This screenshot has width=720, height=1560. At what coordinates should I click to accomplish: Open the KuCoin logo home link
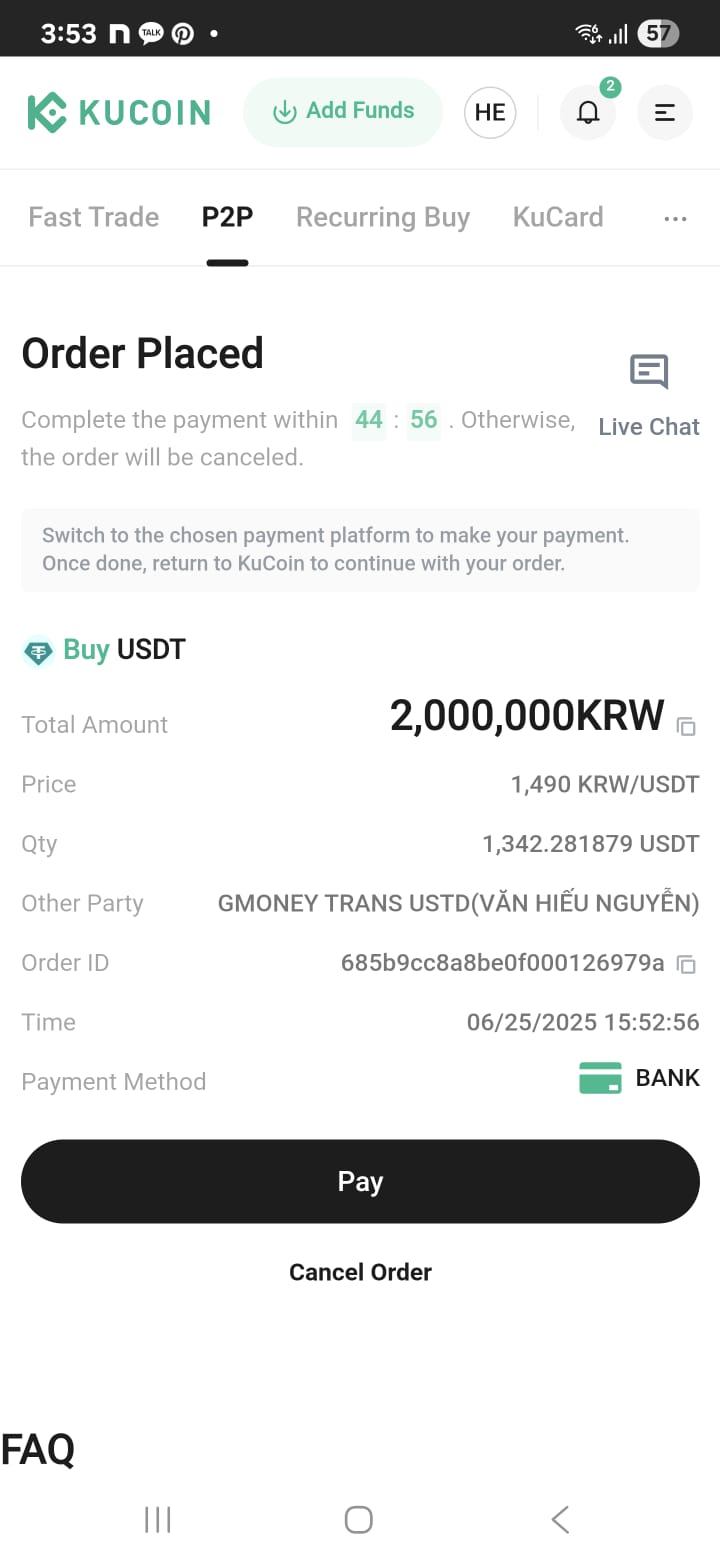pyautogui.click(x=119, y=112)
